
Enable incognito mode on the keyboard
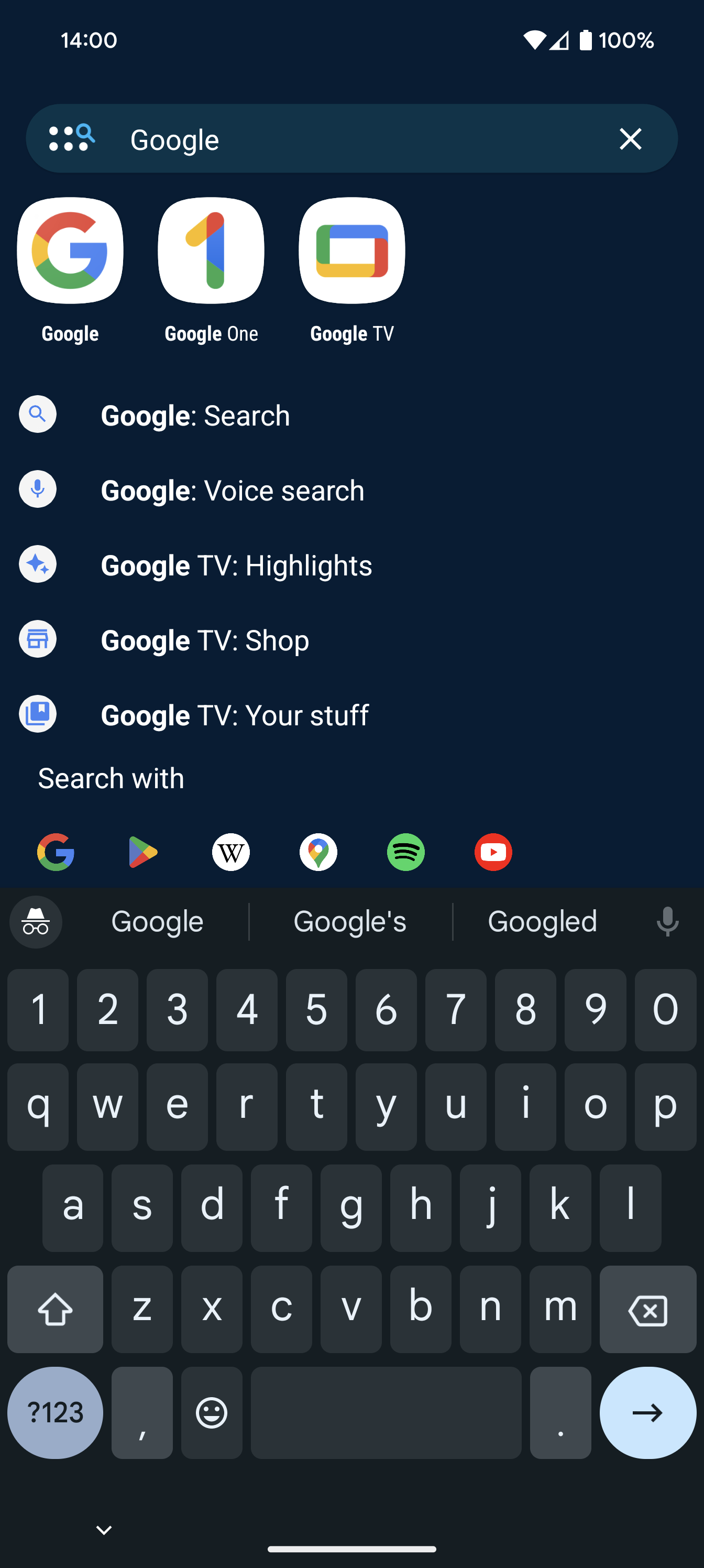(35, 921)
